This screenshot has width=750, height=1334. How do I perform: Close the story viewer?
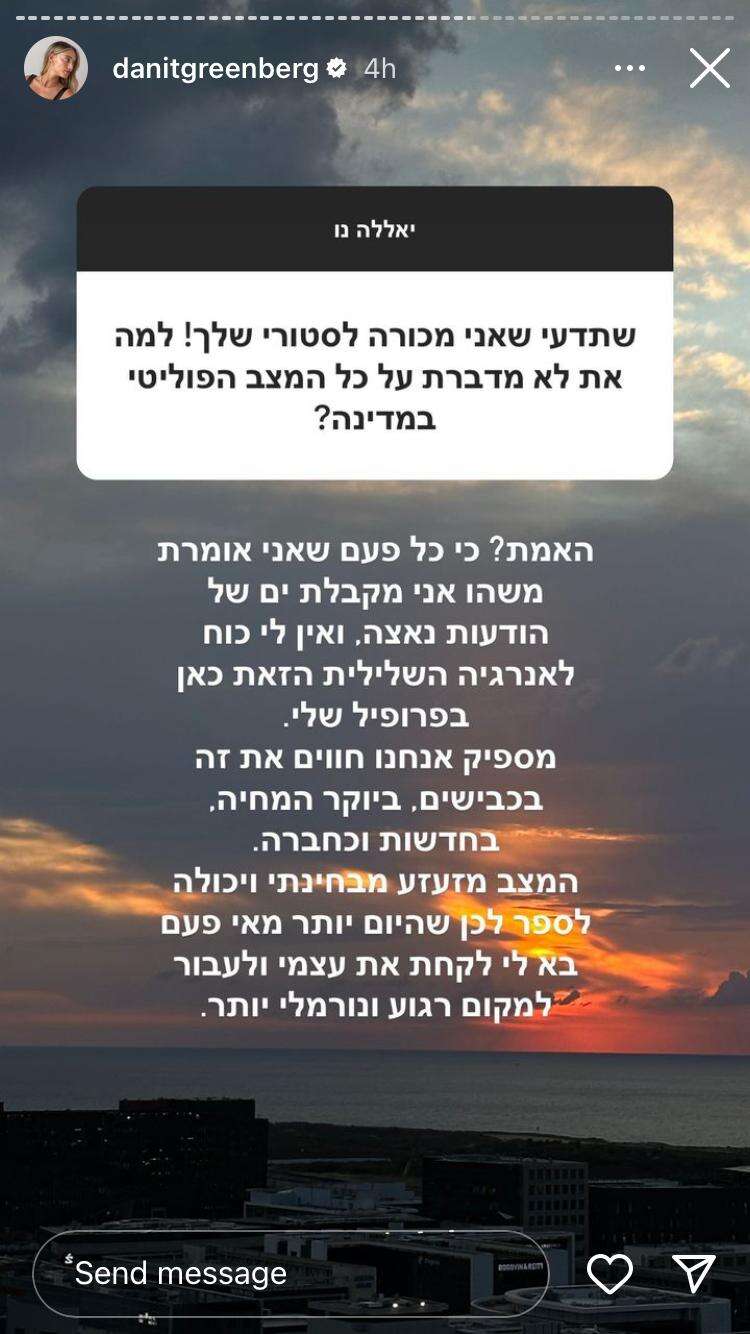(x=709, y=68)
